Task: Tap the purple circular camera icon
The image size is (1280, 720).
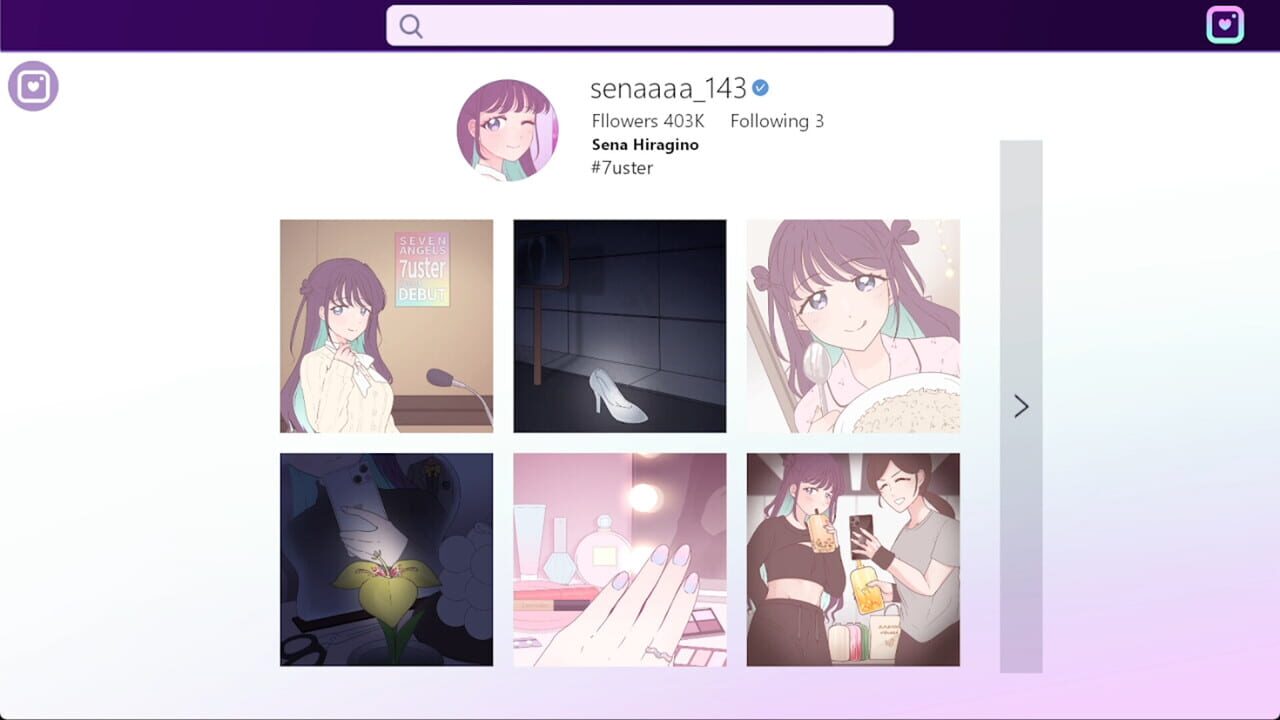Action: pyautogui.click(x=33, y=86)
